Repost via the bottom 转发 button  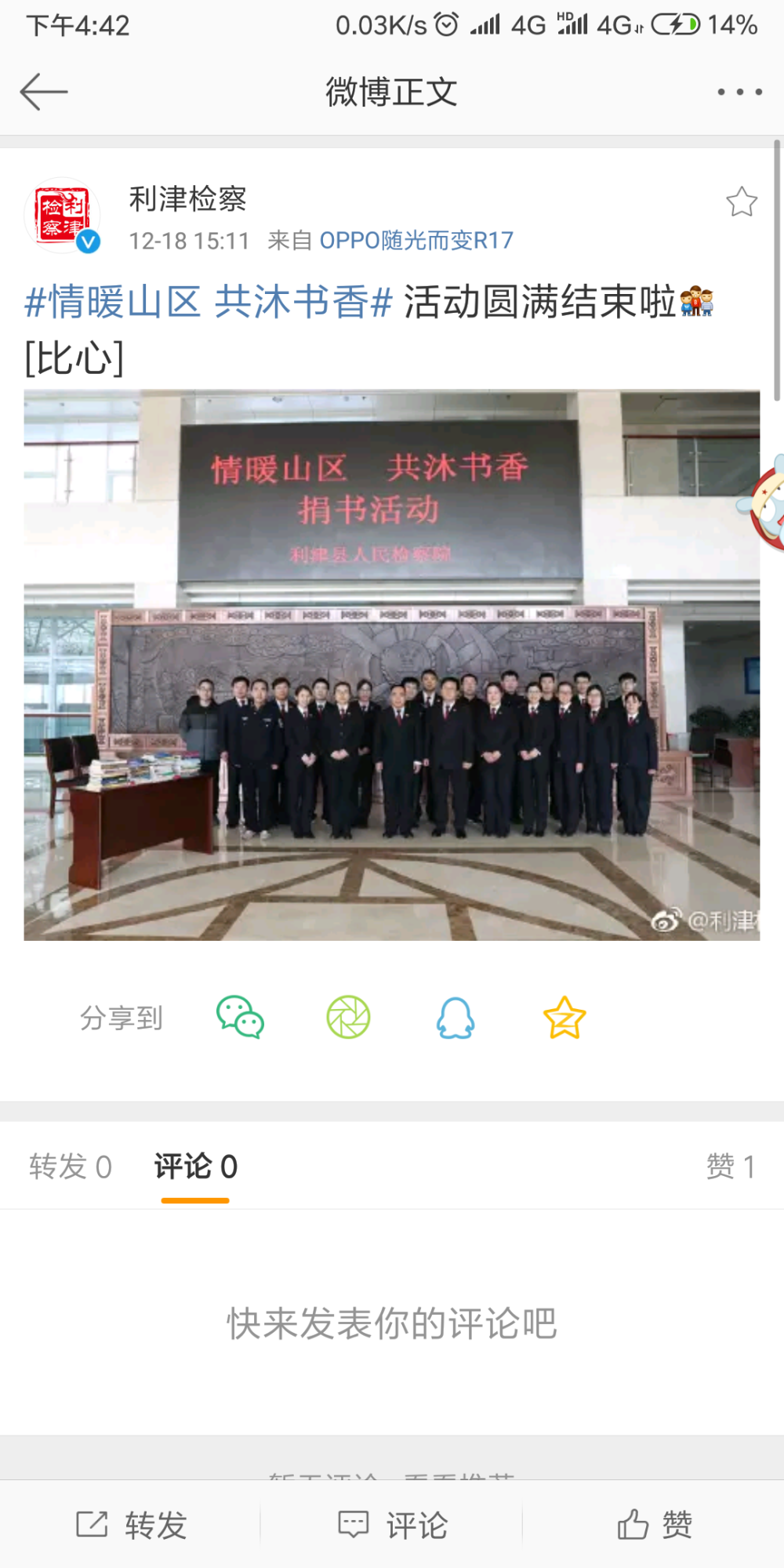coord(131,1525)
